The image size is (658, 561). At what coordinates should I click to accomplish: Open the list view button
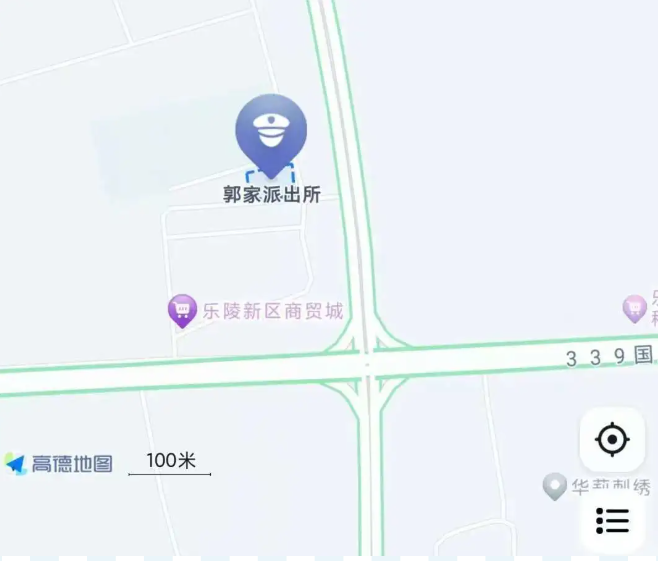point(612,520)
